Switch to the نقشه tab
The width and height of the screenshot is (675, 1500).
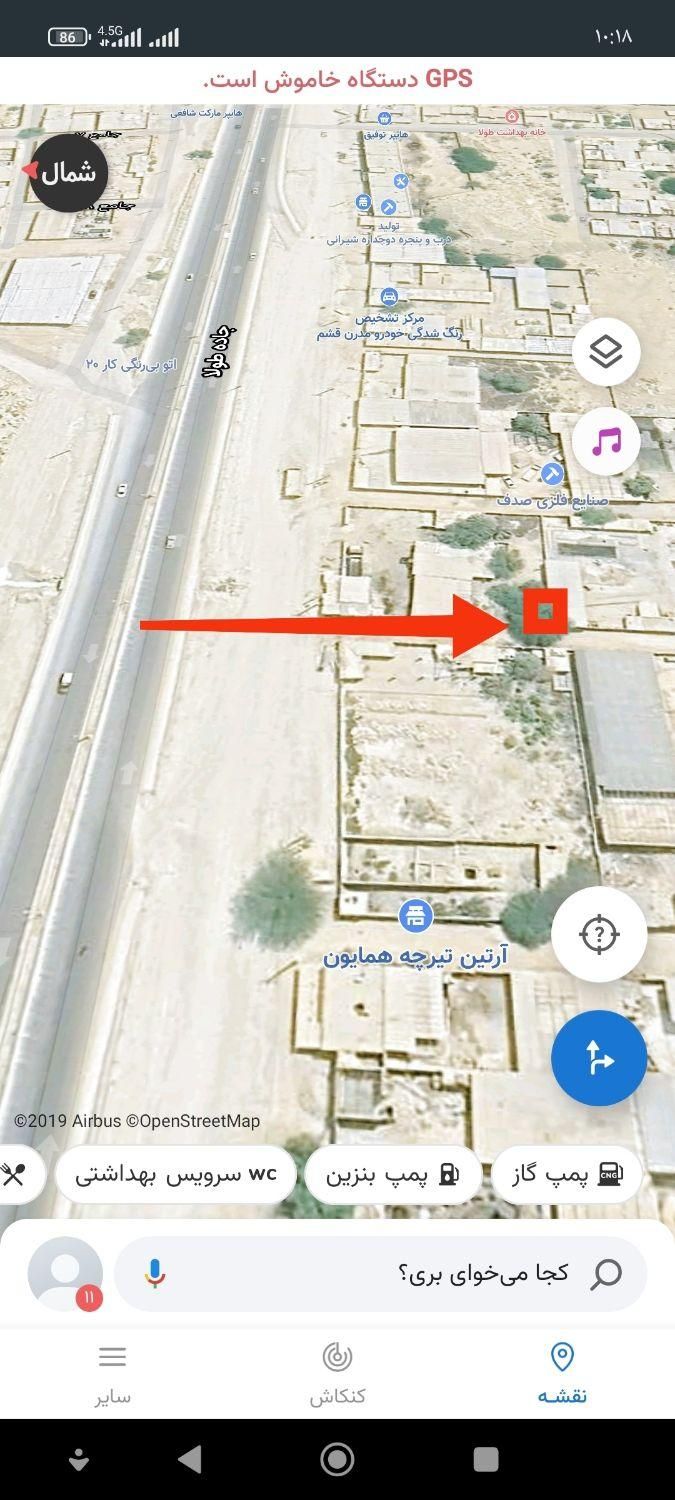[562, 1373]
